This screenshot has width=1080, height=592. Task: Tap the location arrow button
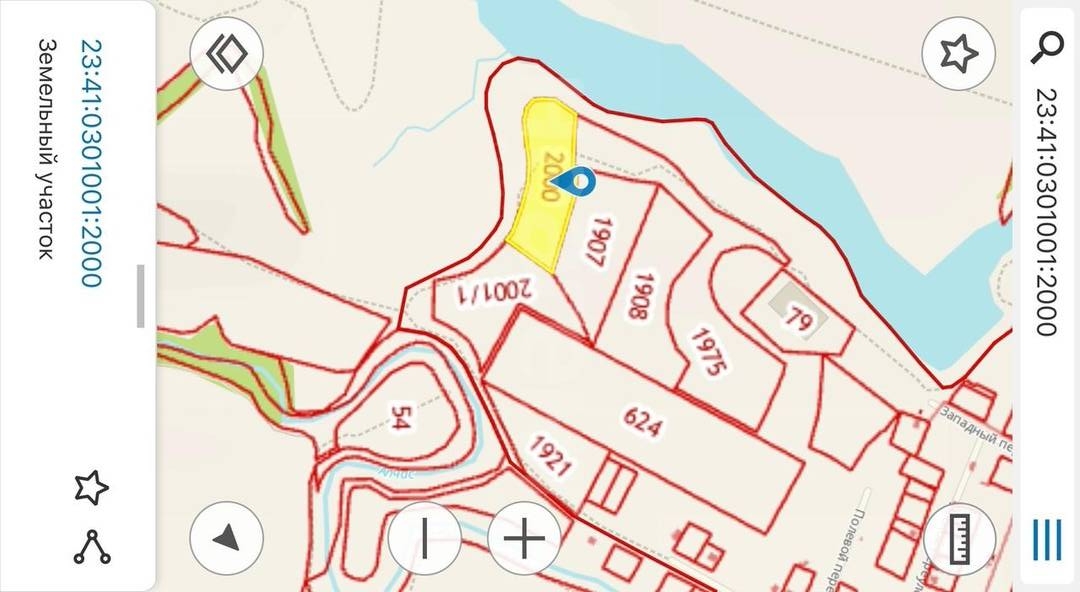pyautogui.click(x=226, y=538)
